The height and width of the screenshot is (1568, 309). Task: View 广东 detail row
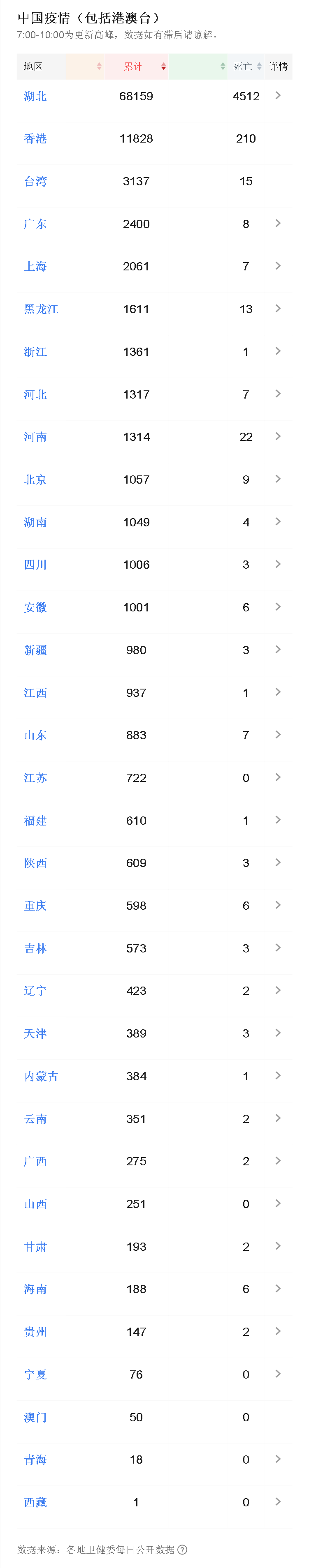tap(278, 224)
